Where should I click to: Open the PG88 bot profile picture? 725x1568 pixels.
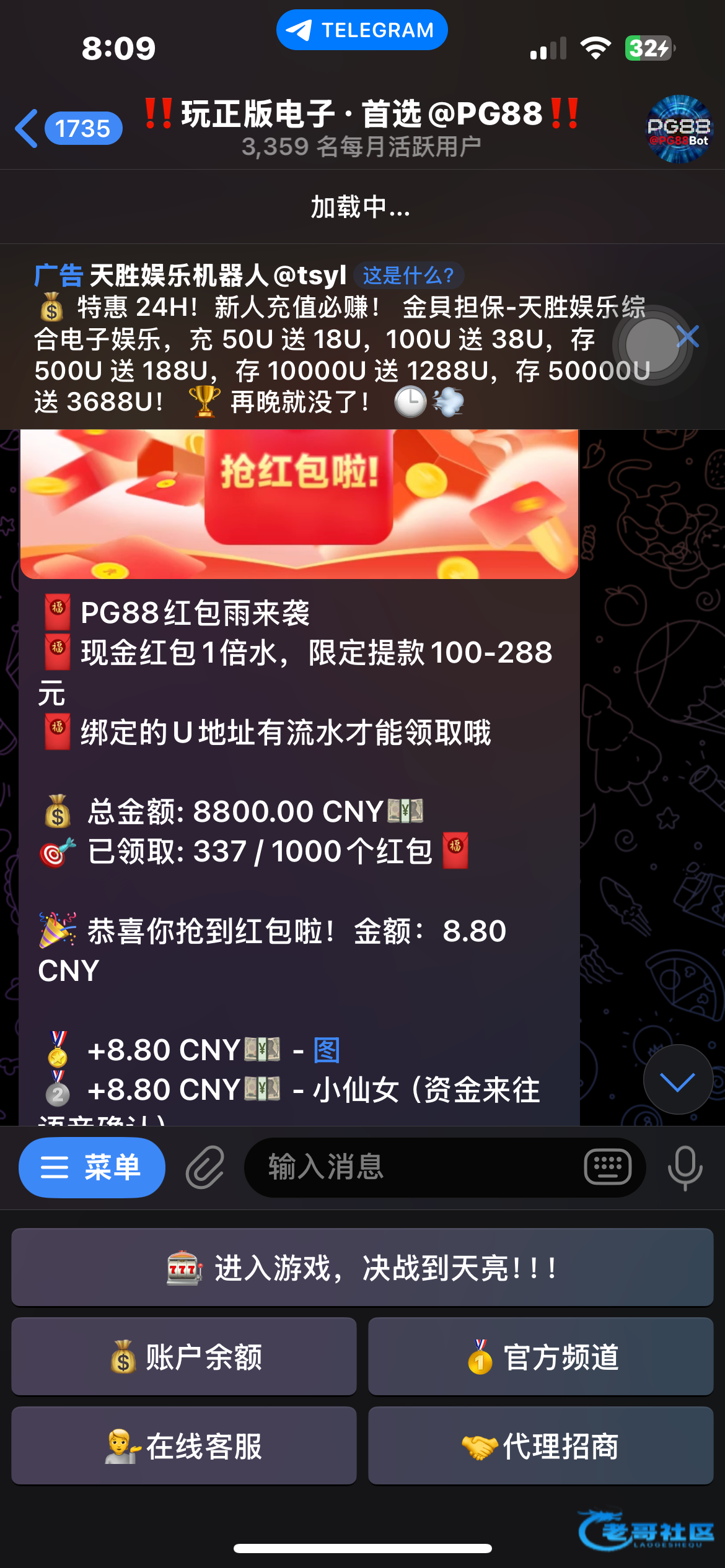click(679, 129)
